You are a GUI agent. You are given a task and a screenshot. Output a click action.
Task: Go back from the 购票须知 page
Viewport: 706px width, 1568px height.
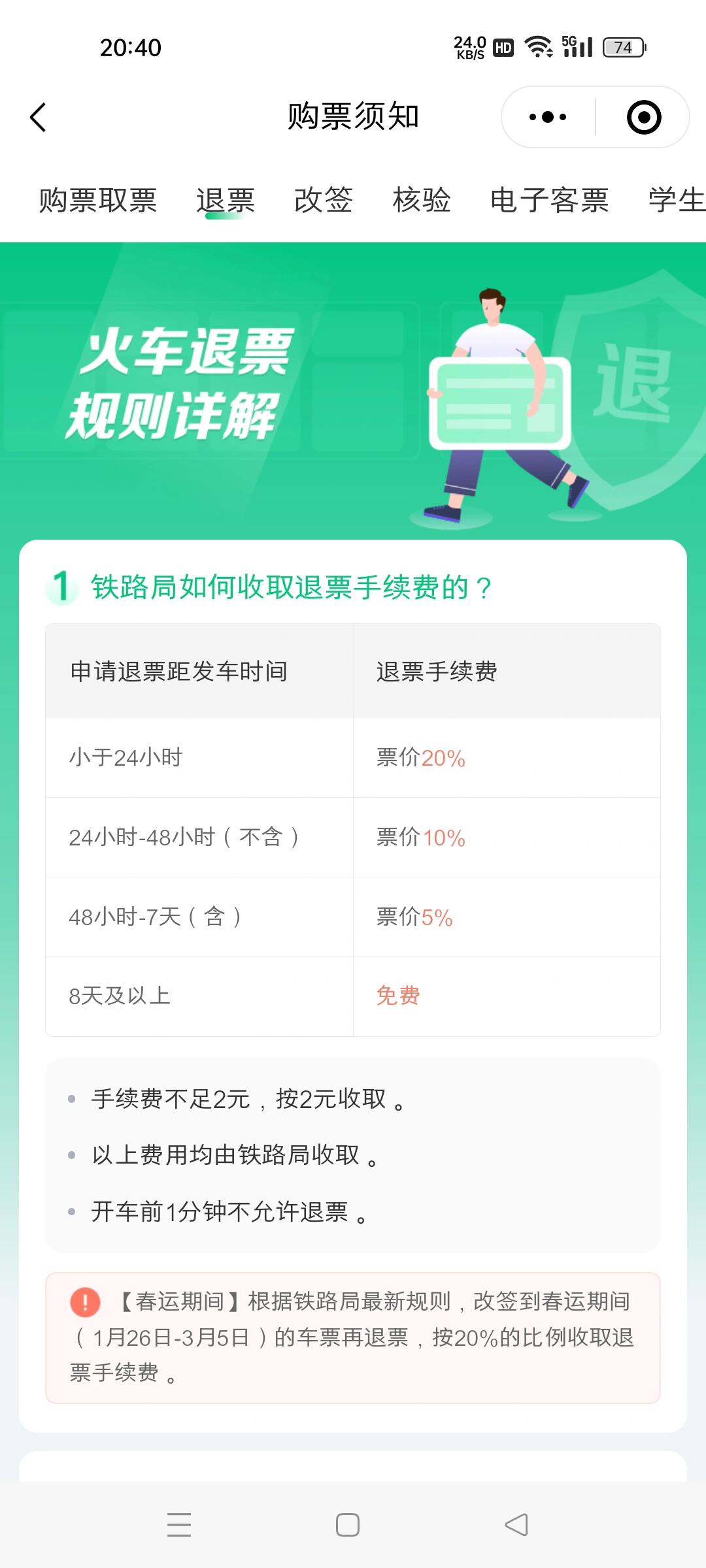click(x=39, y=118)
